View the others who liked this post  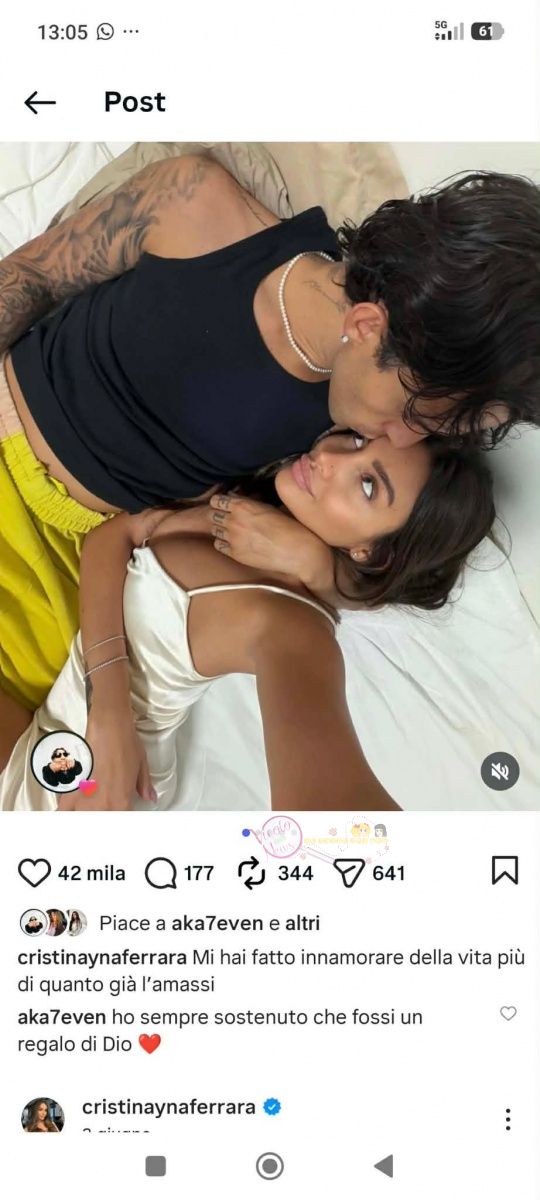click(304, 923)
